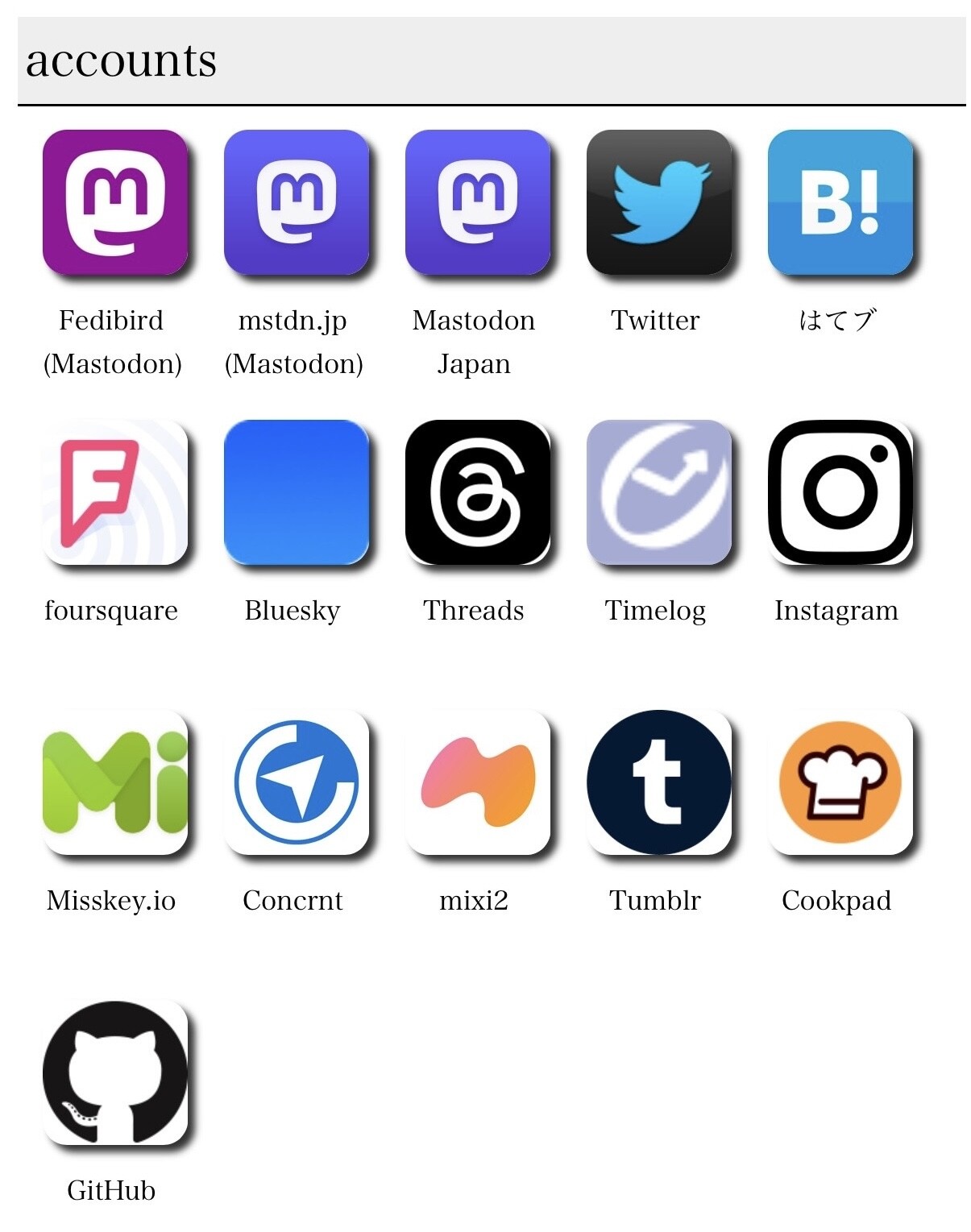Visit the Misskey.io account
Image resolution: width=971 pixels, height=1232 pixels.
[x=114, y=782]
